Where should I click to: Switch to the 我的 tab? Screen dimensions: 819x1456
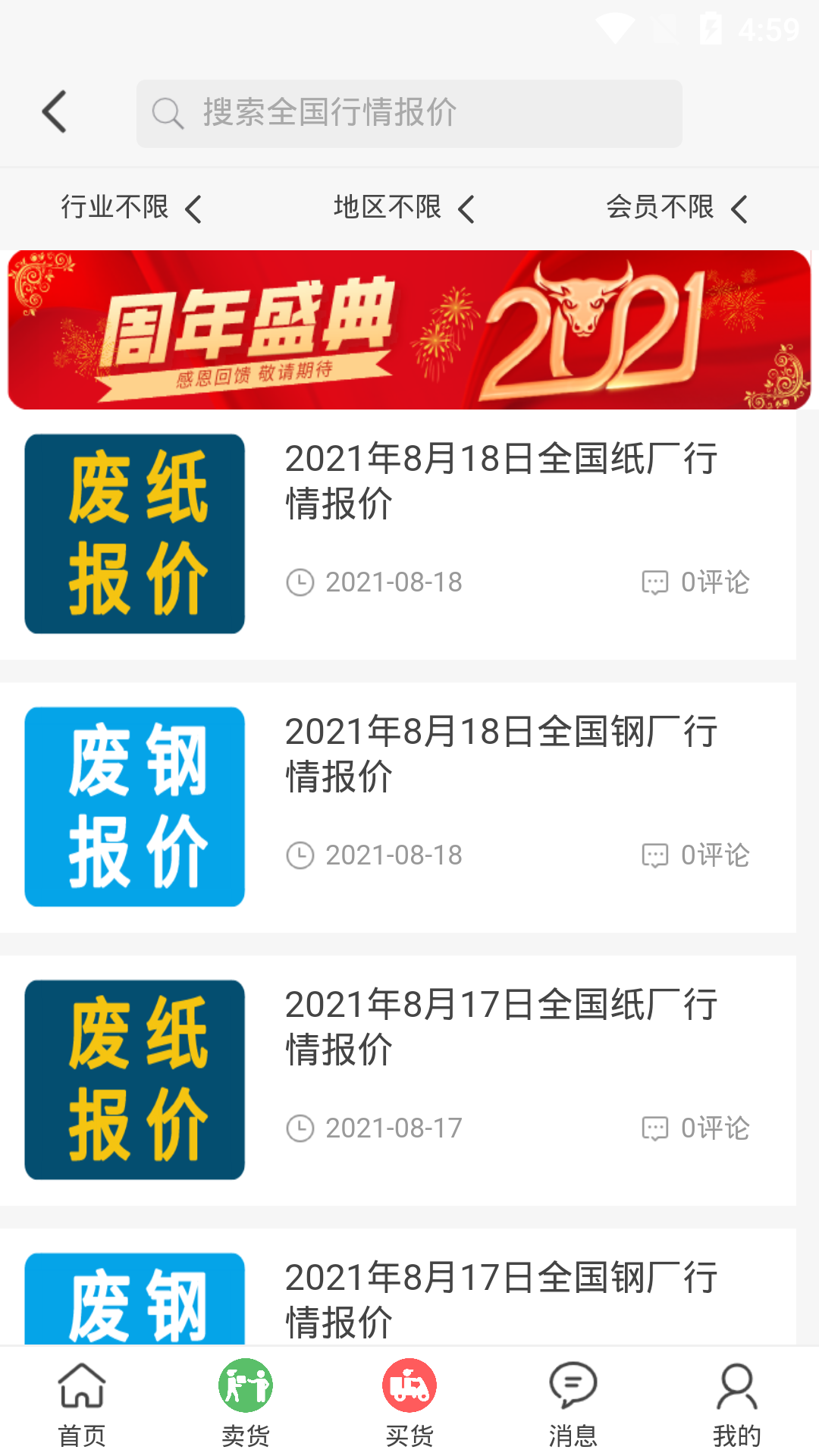[x=736, y=1403]
